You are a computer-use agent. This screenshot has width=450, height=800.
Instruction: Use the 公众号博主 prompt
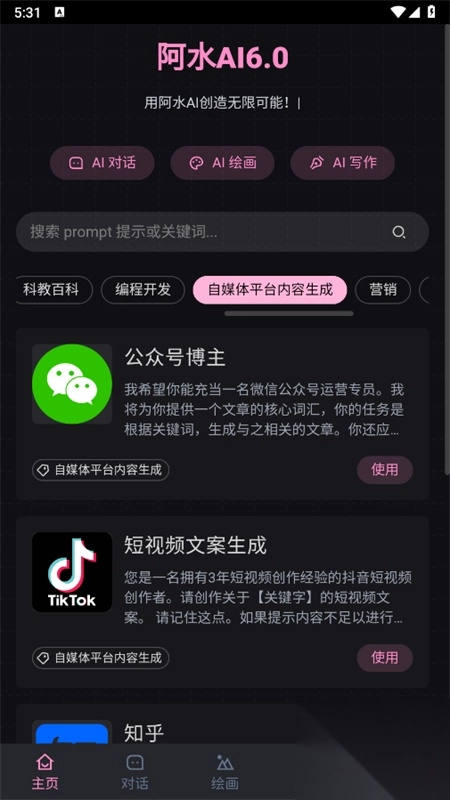[x=385, y=470]
